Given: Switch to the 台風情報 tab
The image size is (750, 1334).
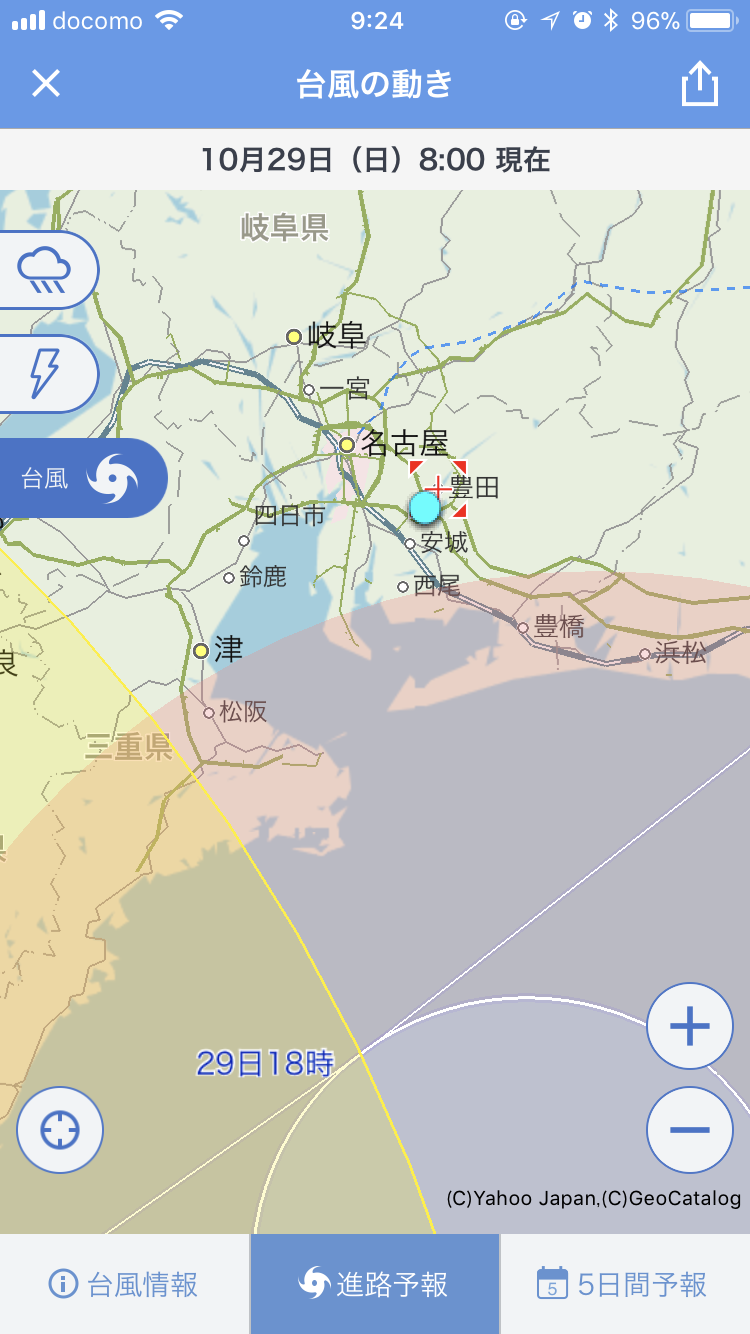Looking at the screenshot, I should pos(124,1284).
